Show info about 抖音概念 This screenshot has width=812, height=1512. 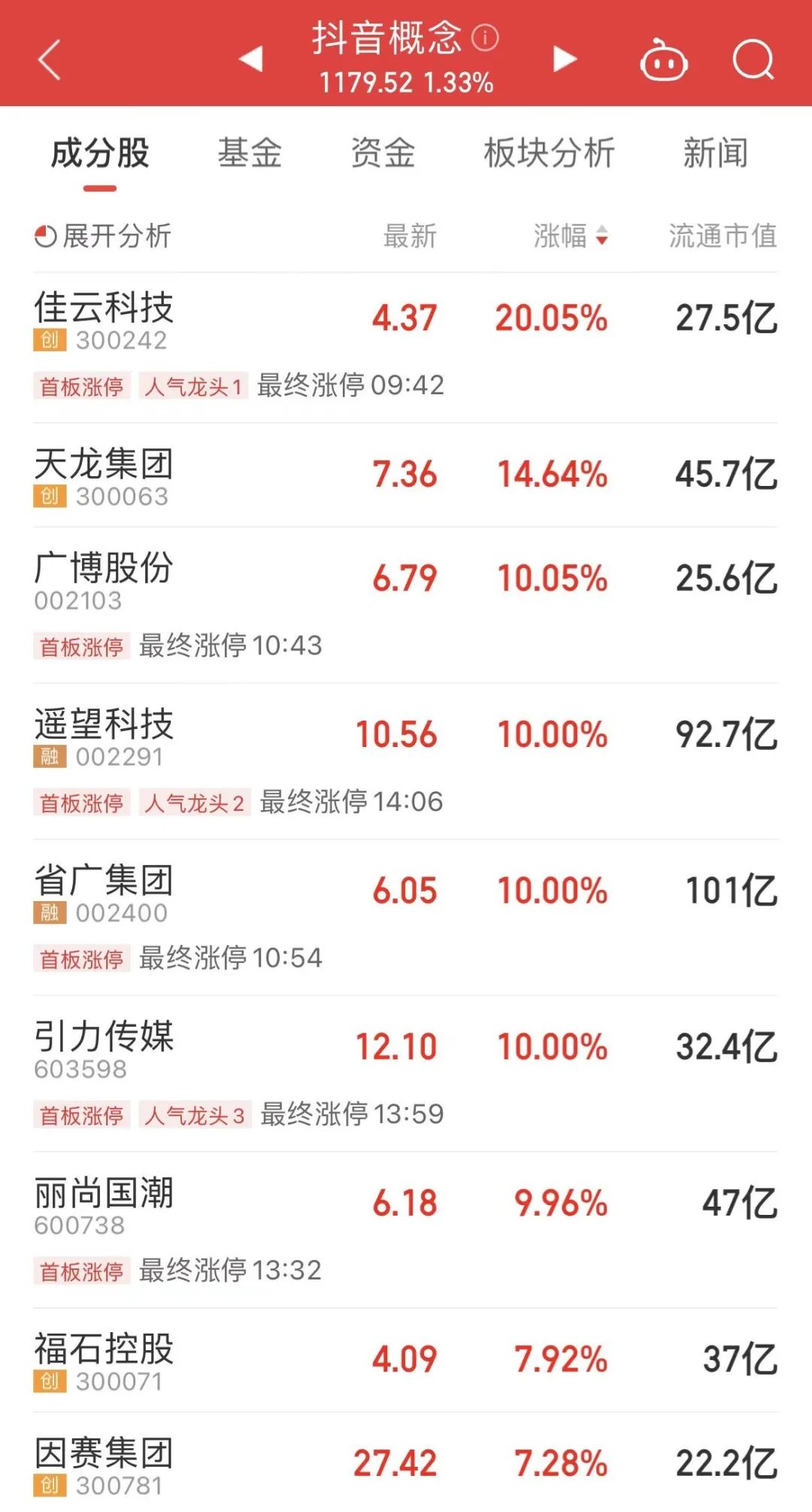click(x=485, y=38)
